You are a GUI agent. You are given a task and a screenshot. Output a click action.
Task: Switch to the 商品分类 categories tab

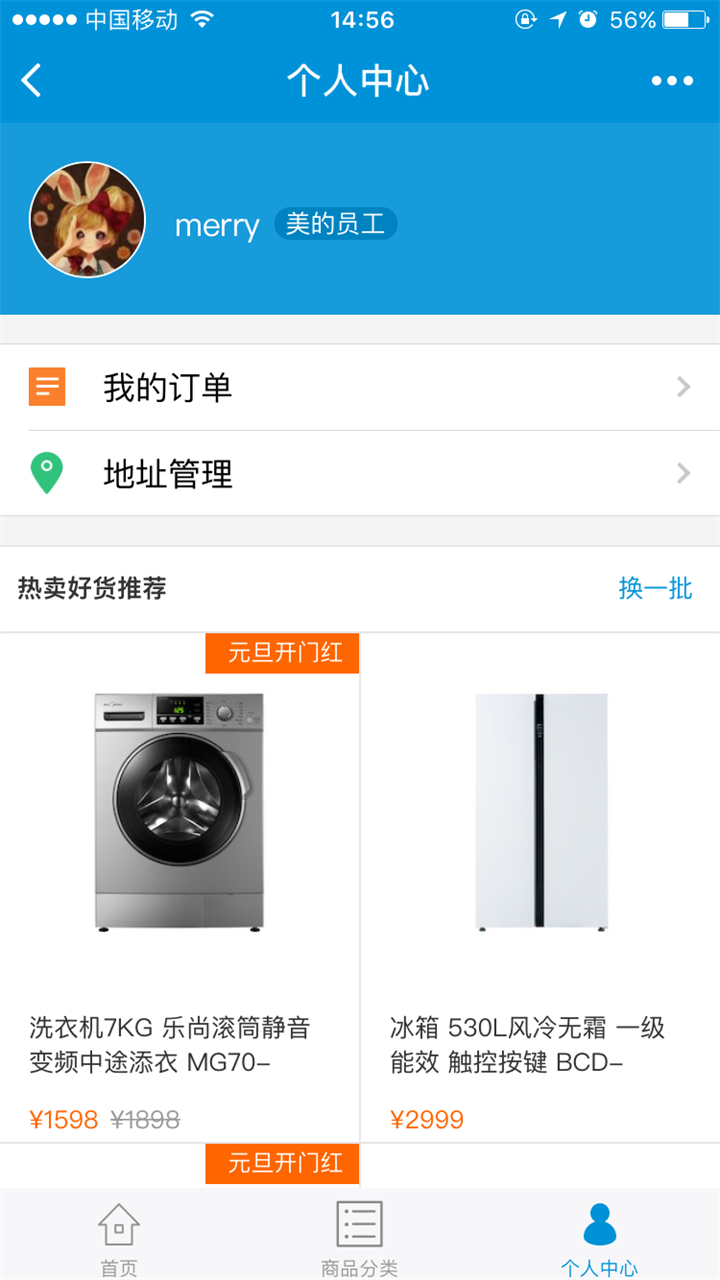click(x=359, y=1238)
